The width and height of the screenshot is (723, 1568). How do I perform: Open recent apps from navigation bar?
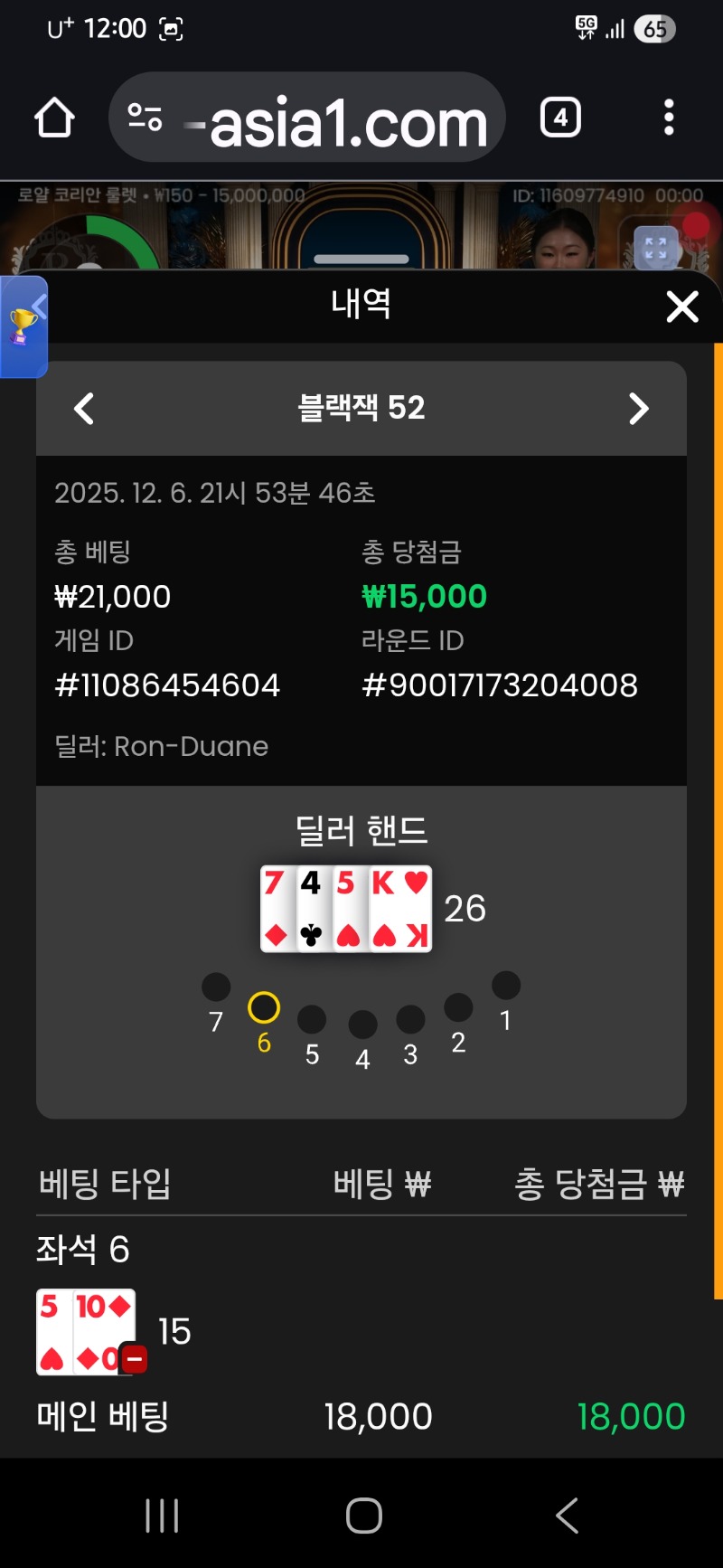163,1516
